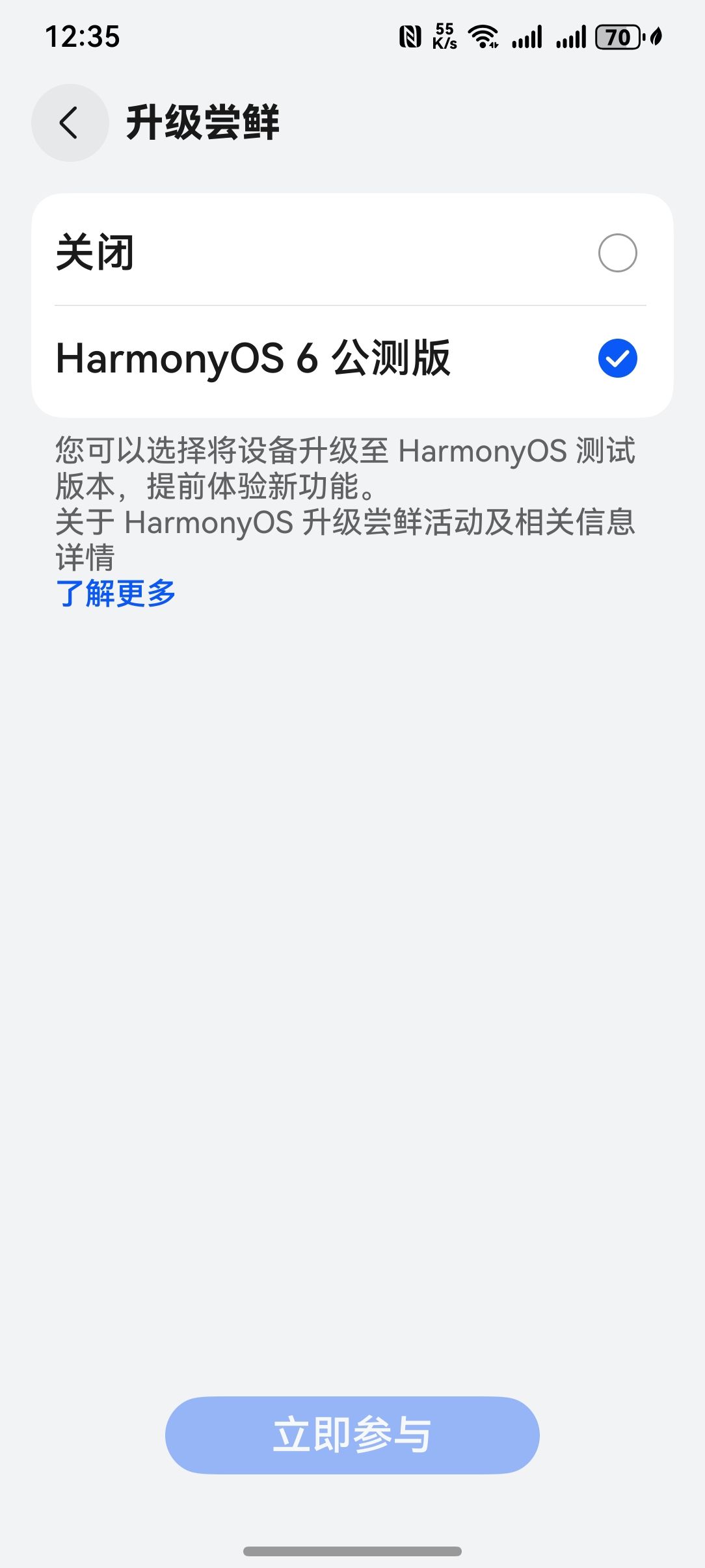This screenshot has height=1568, width=705.
Task: Tap the second SIM signal strength icon
Action: [570, 37]
